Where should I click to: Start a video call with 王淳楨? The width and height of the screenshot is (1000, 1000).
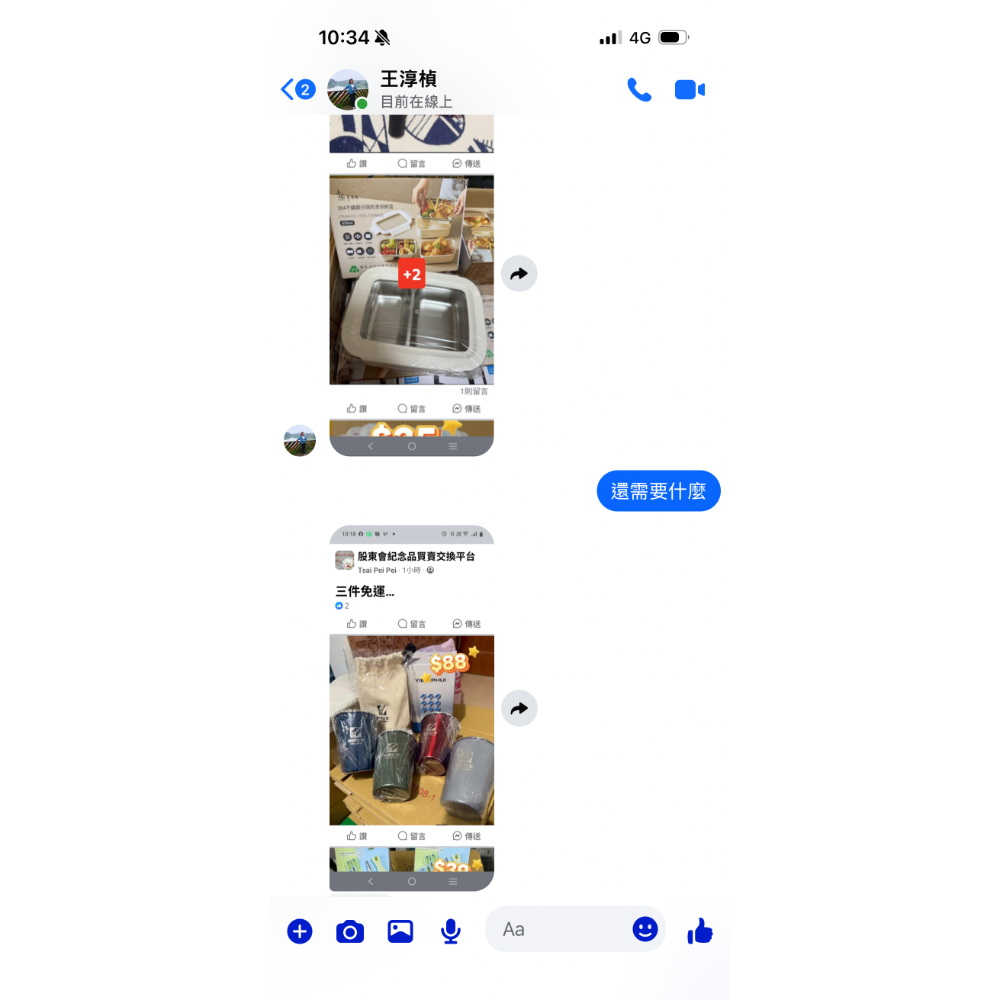pos(690,90)
